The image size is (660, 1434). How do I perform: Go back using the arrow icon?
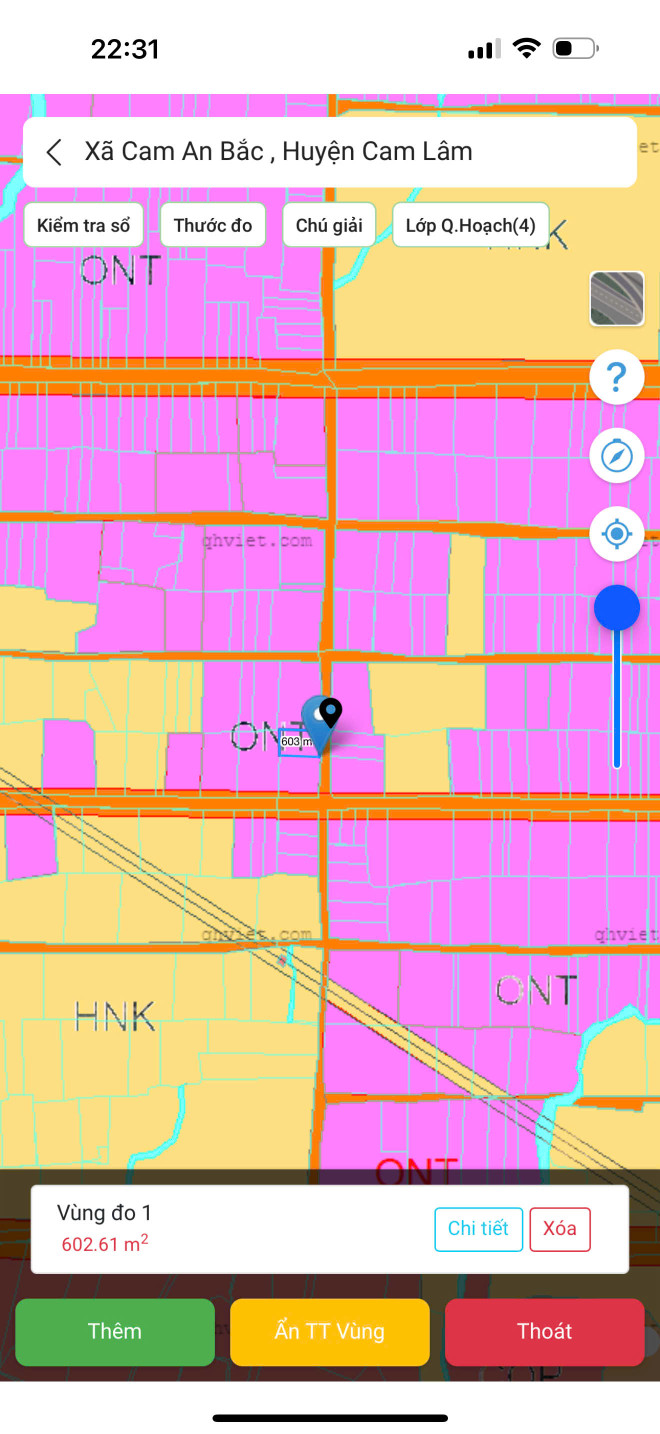[x=55, y=152]
